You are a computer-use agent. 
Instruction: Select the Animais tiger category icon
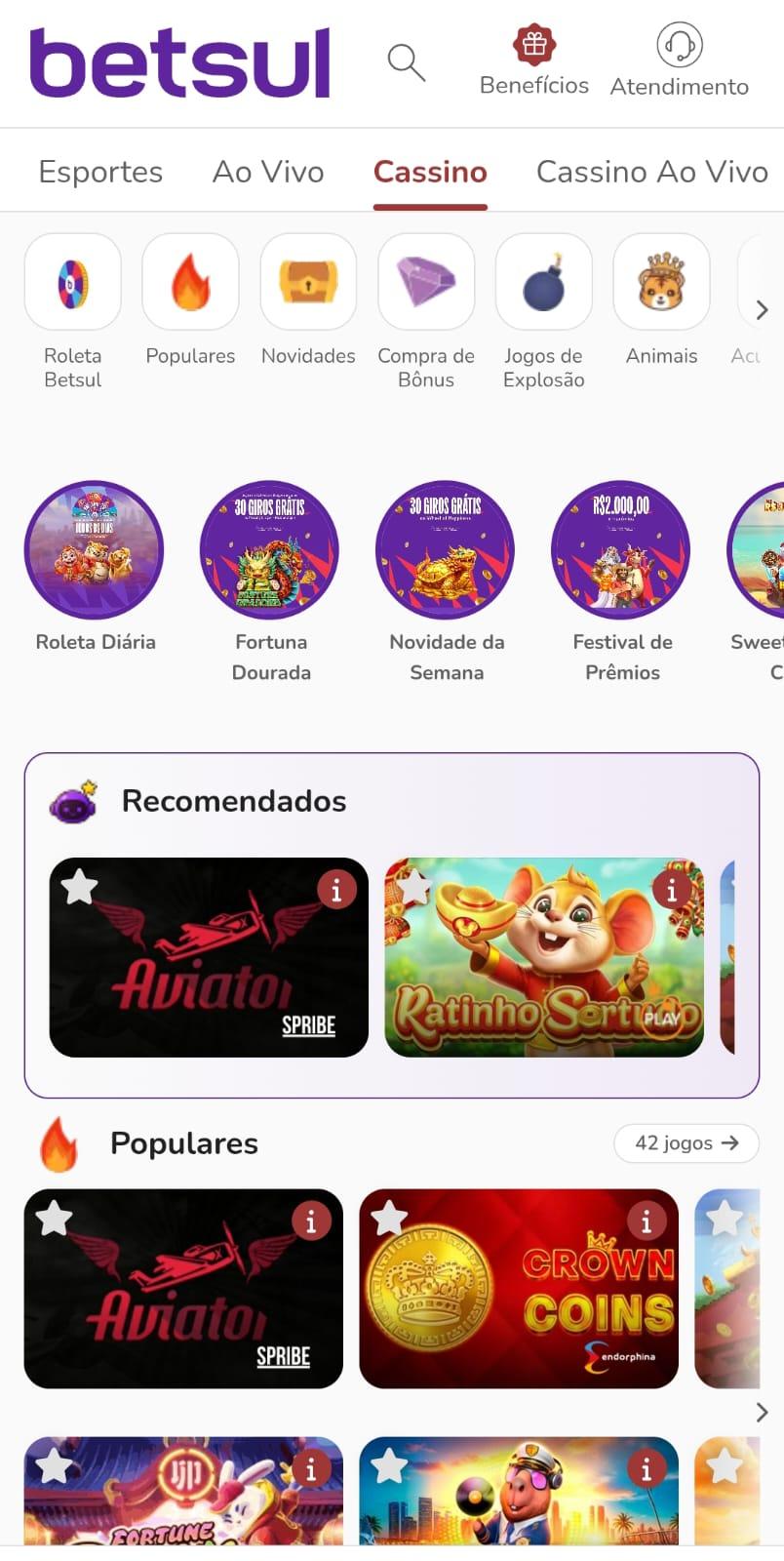(x=661, y=282)
